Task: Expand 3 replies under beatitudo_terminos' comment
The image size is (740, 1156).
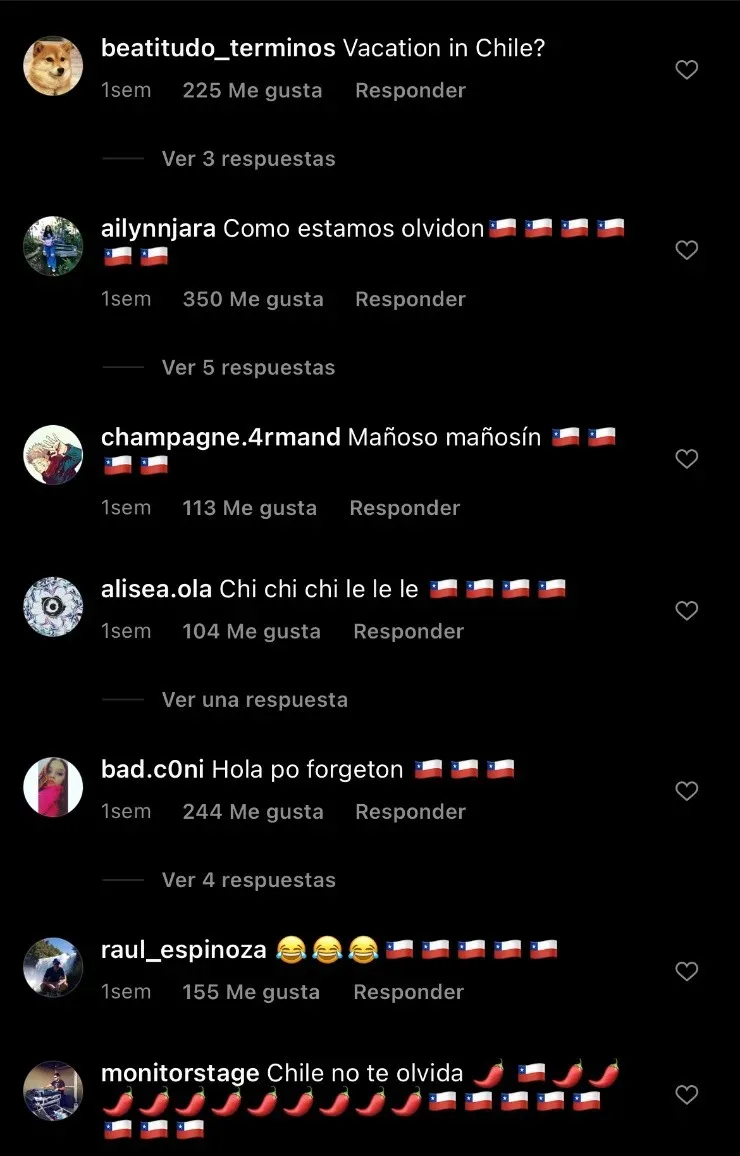Action: click(248, 159)
